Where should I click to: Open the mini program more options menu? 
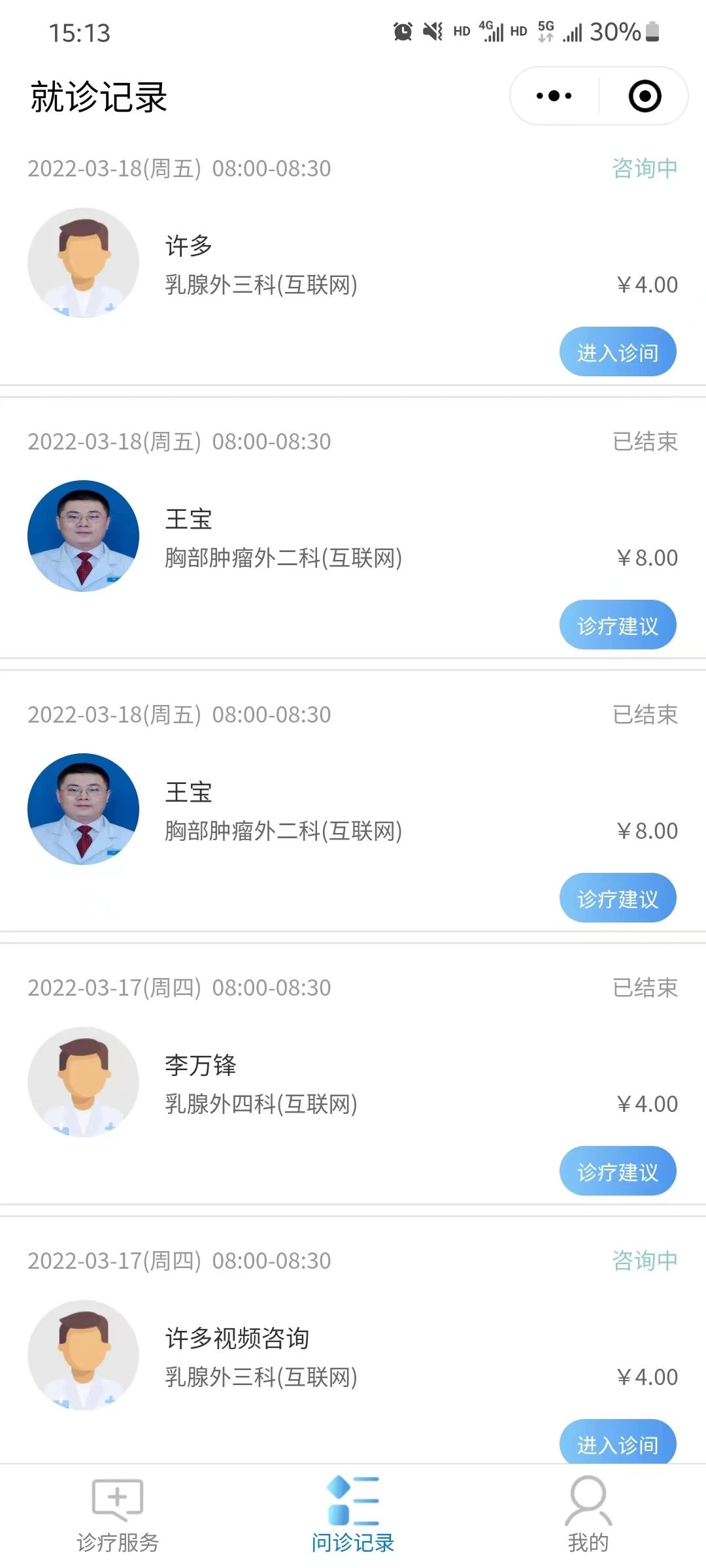tap(554, 96)
